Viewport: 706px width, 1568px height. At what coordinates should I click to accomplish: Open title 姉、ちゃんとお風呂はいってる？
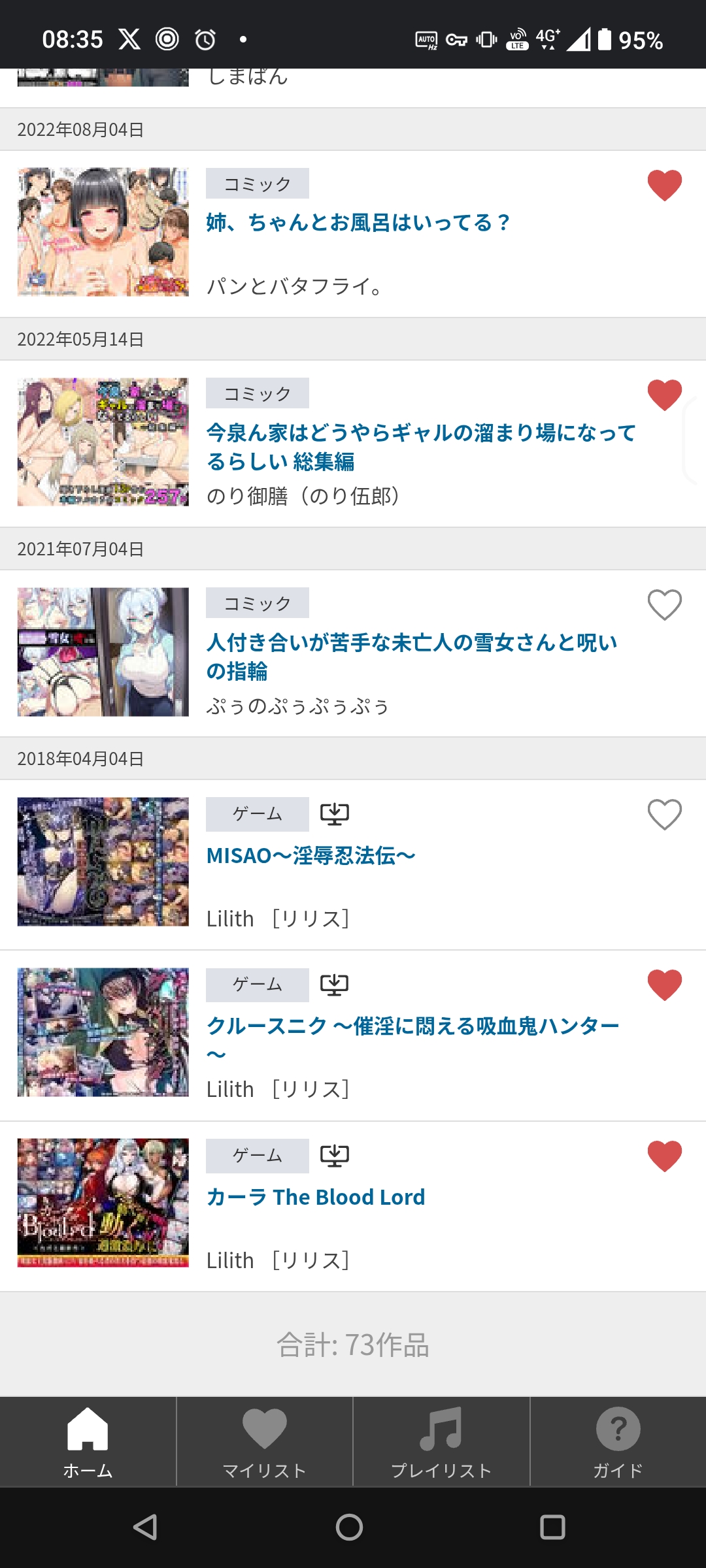click(357, 223)
